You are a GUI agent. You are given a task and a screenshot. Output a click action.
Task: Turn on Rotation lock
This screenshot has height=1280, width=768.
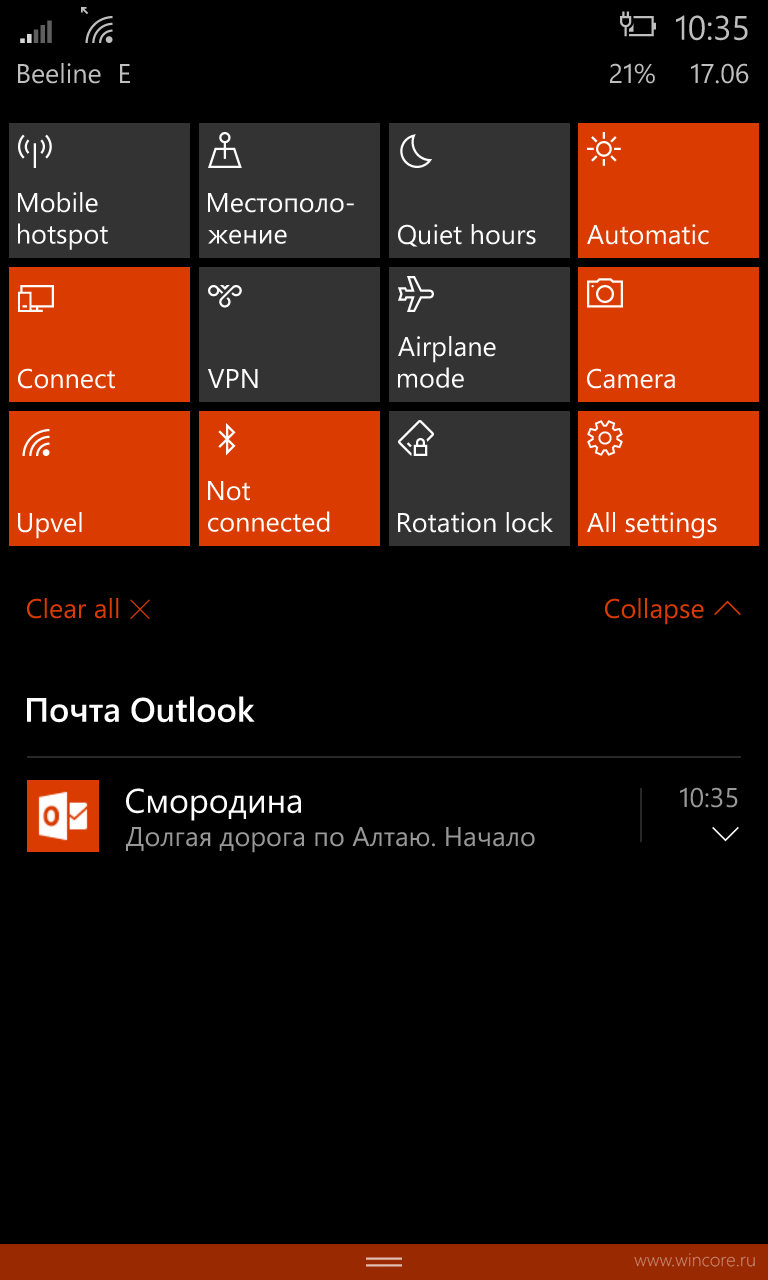[x=479, y=479]
